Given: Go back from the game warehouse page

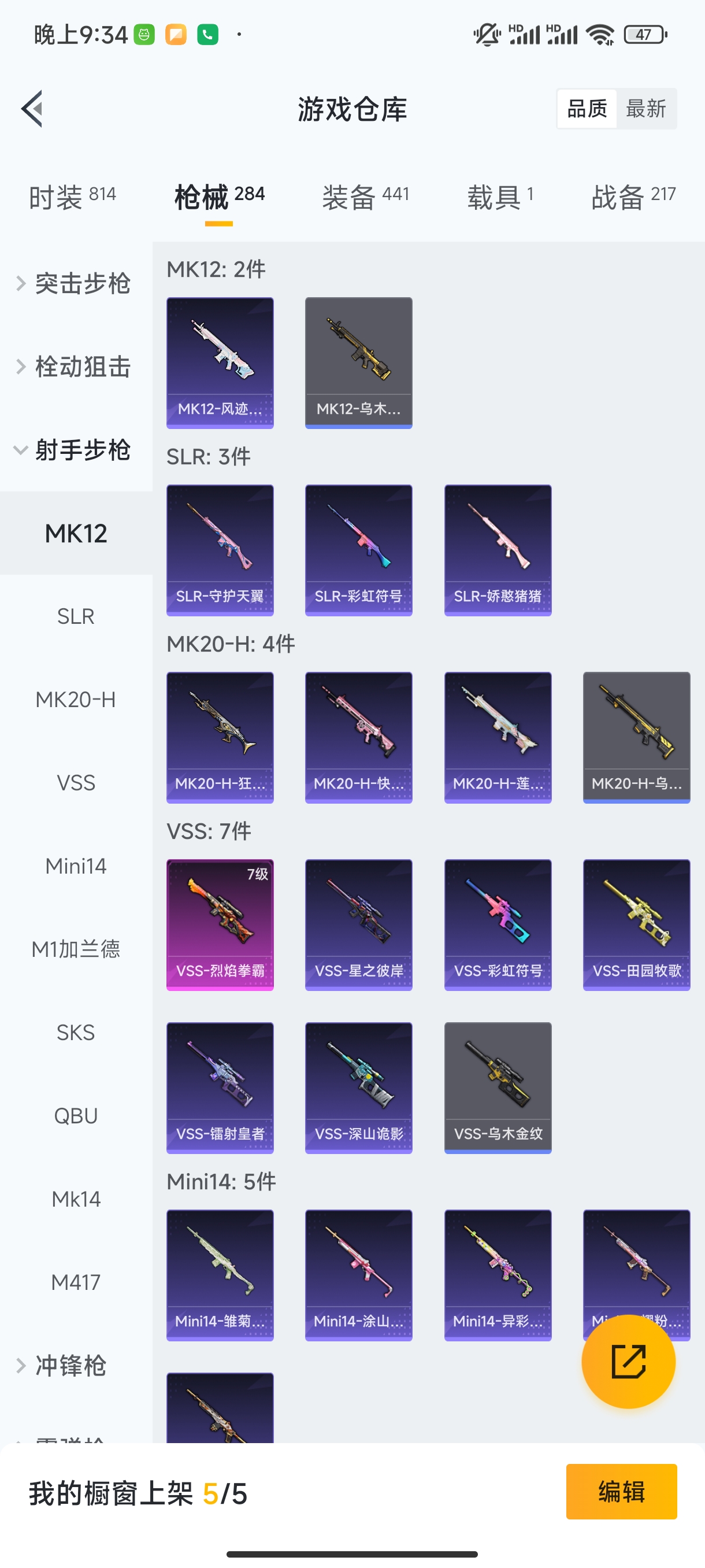Looking at the screenshot, I should pyautogui.click(x=32, y=109).
